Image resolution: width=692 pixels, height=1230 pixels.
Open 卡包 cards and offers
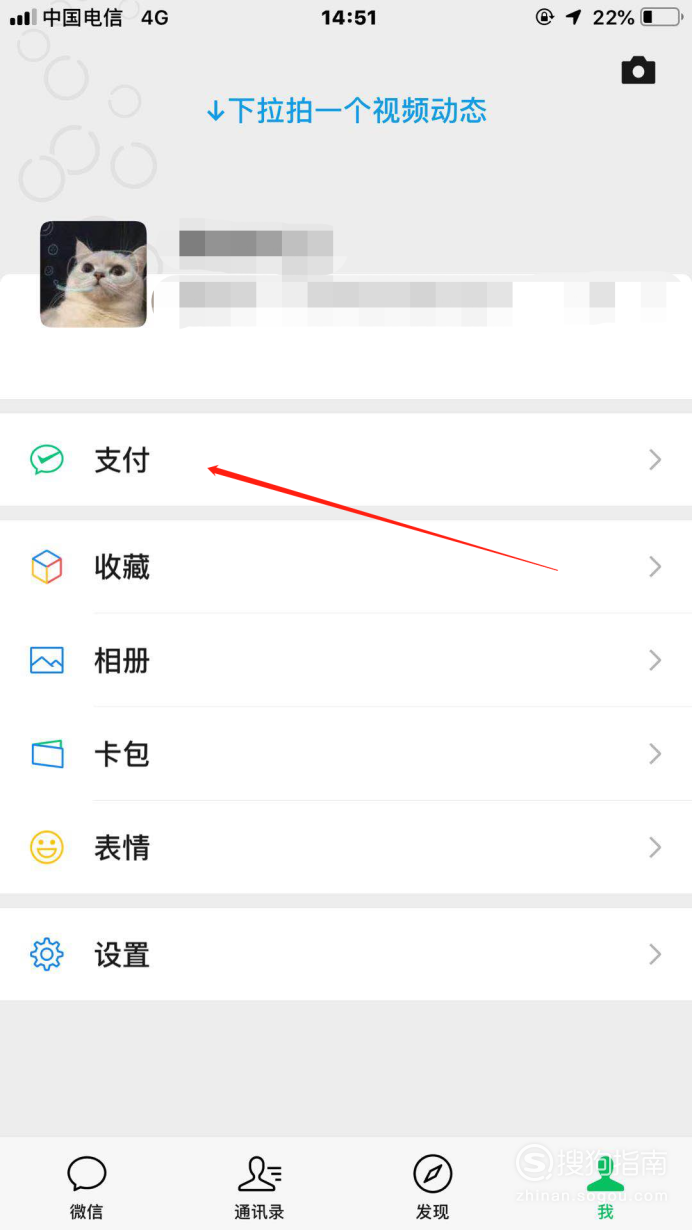pyautogui.click(x=346, y=753)
